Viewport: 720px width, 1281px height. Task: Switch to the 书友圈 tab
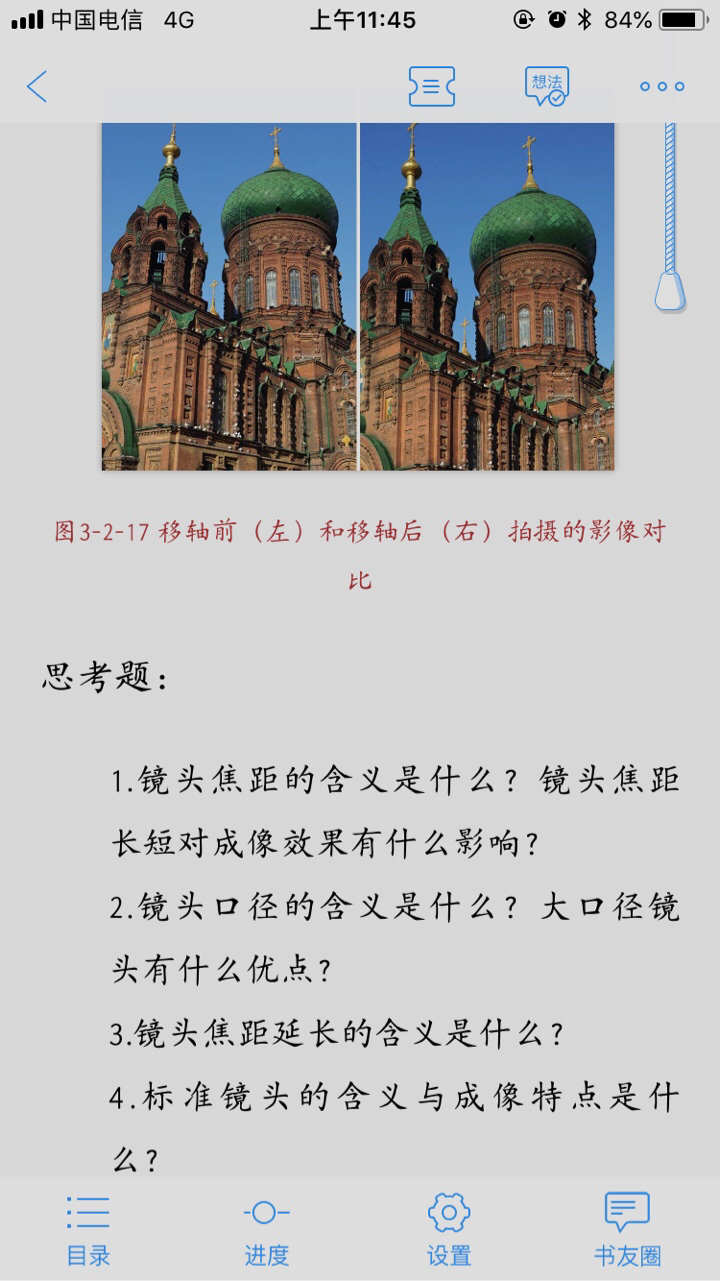click(627, 1231)
